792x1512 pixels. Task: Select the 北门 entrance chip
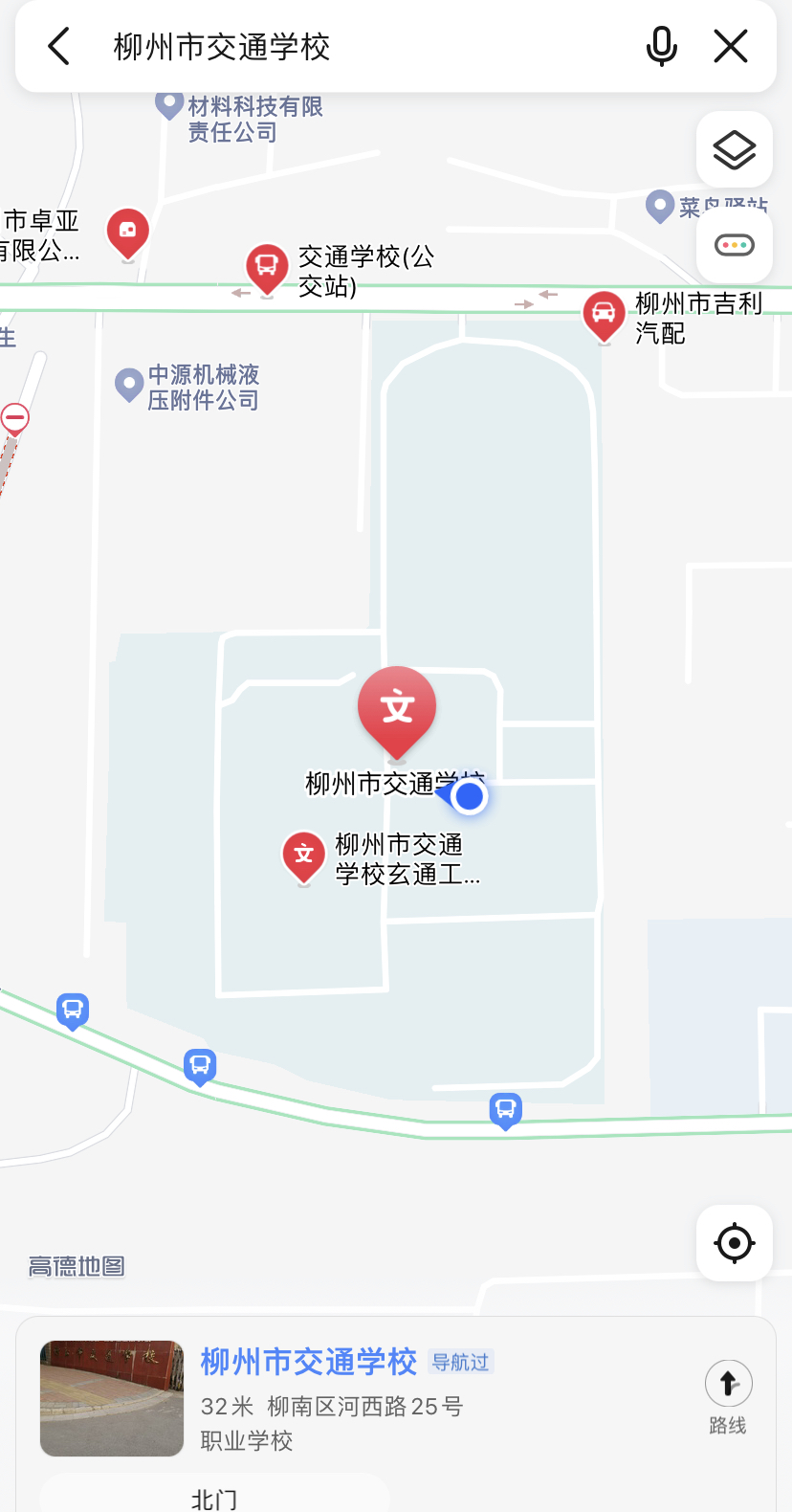point(214,1498)
